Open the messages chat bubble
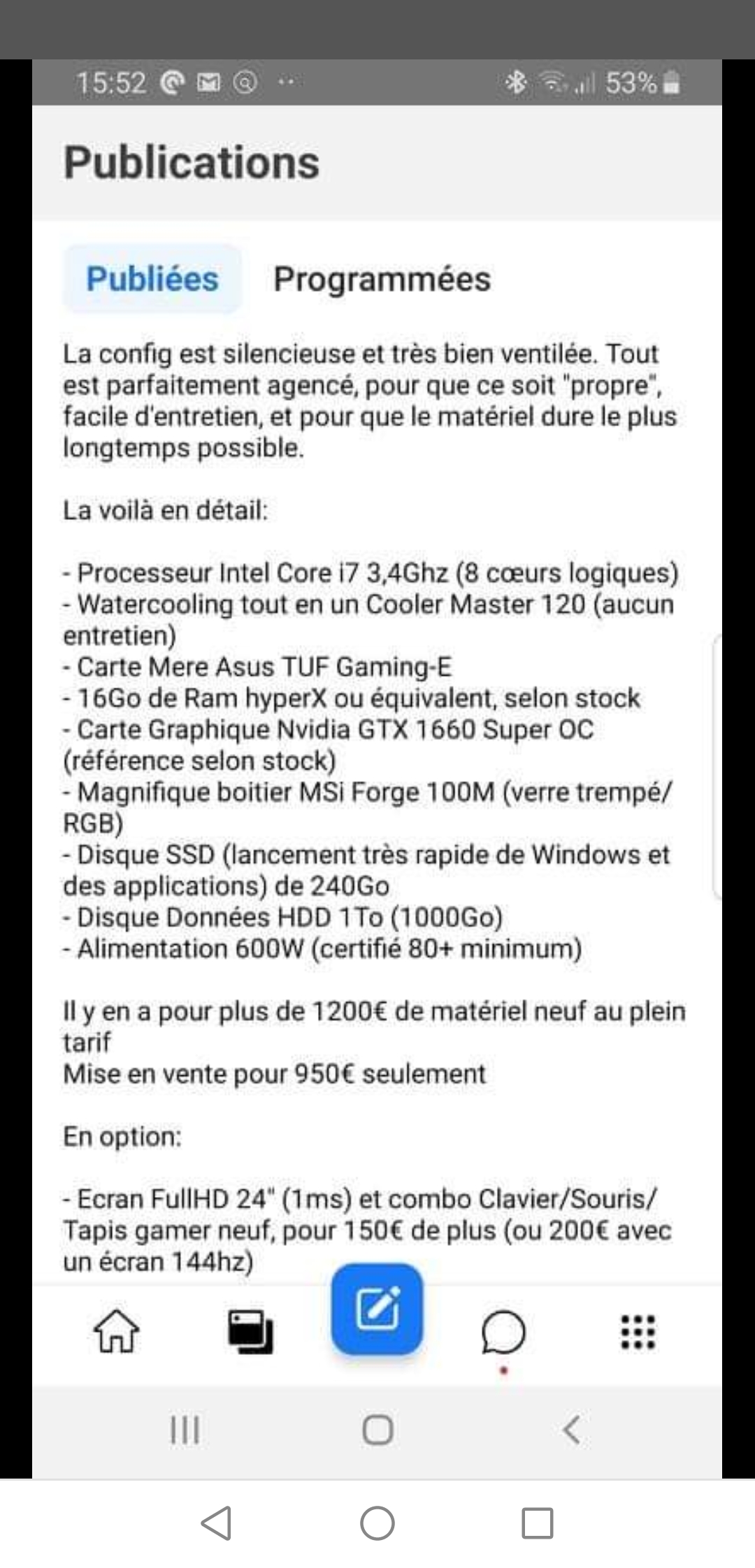 pos(503,1333)
